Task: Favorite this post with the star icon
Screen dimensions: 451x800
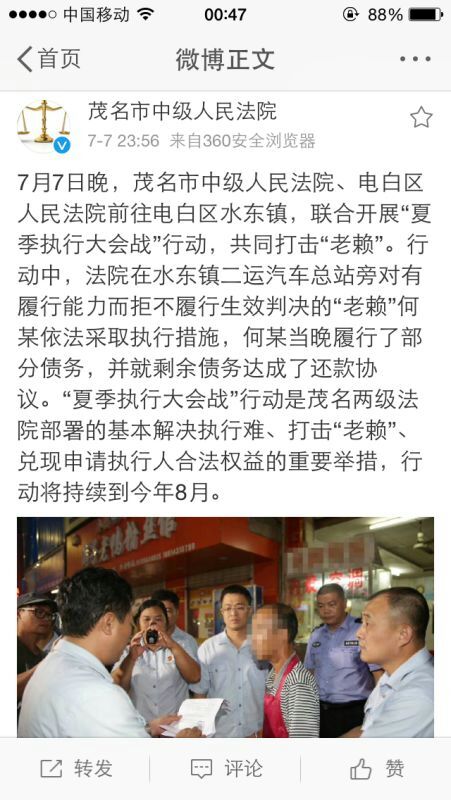Action: pos(421,118)
